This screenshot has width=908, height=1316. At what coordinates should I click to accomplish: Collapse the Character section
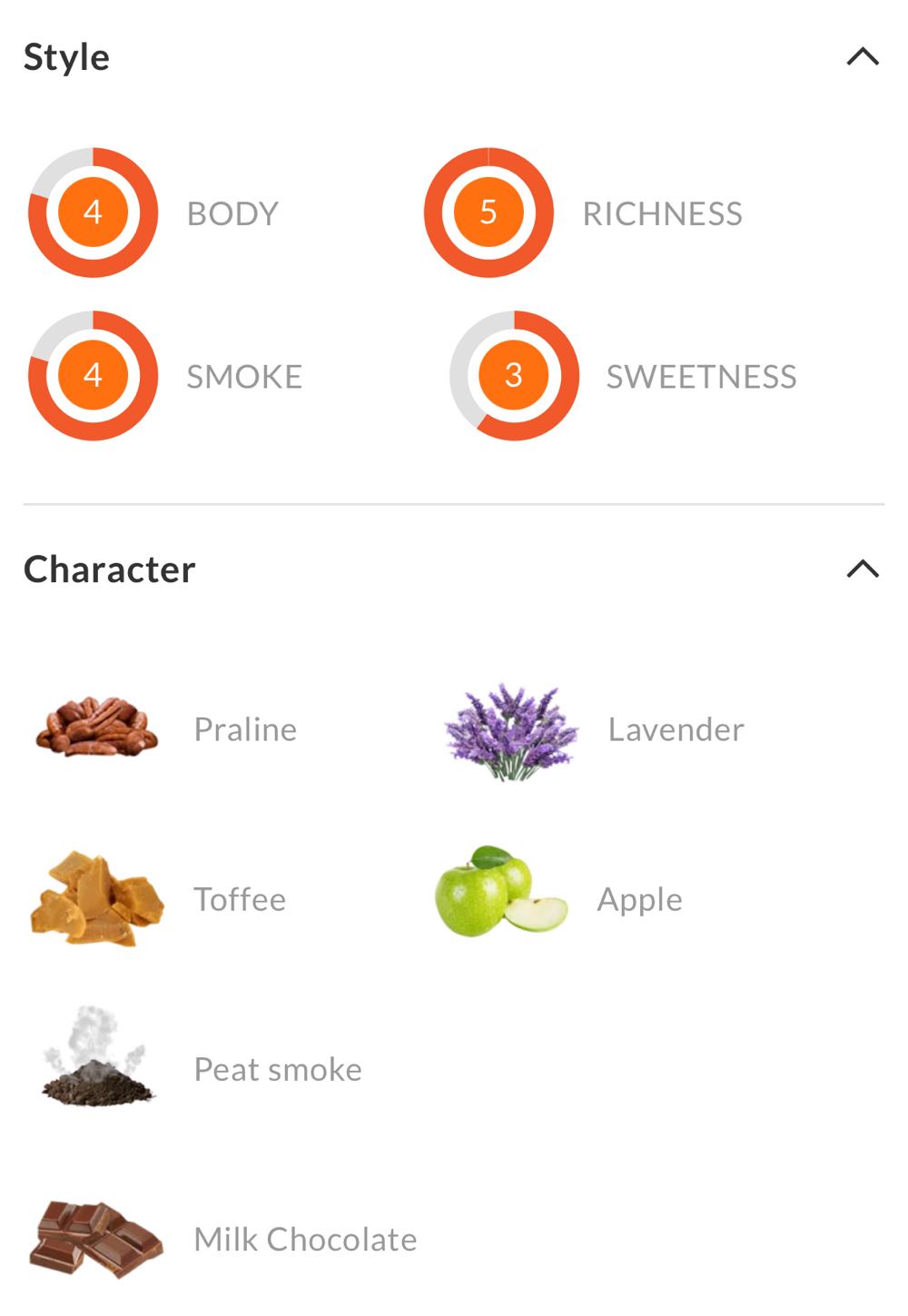(862, 569)
